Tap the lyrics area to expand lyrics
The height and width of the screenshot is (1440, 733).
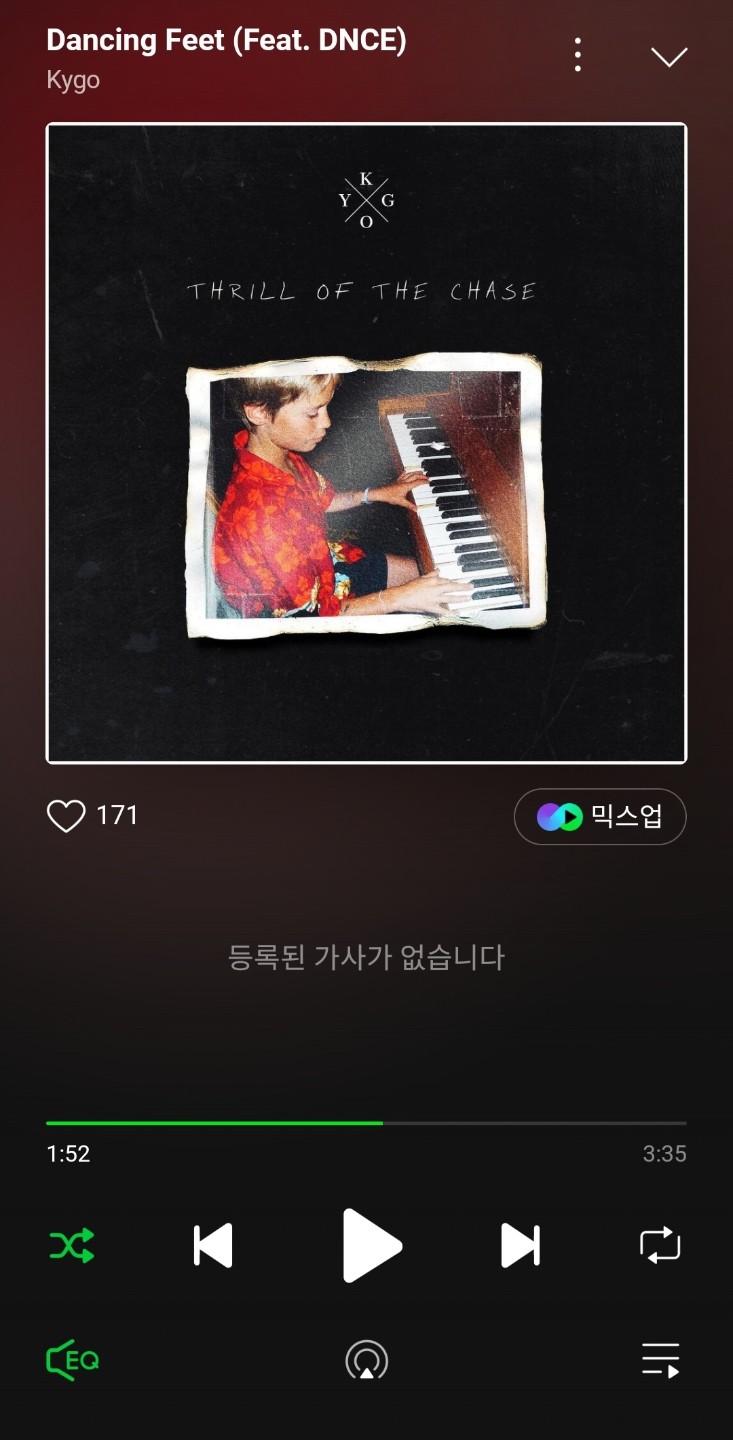(x=366, y=958)
